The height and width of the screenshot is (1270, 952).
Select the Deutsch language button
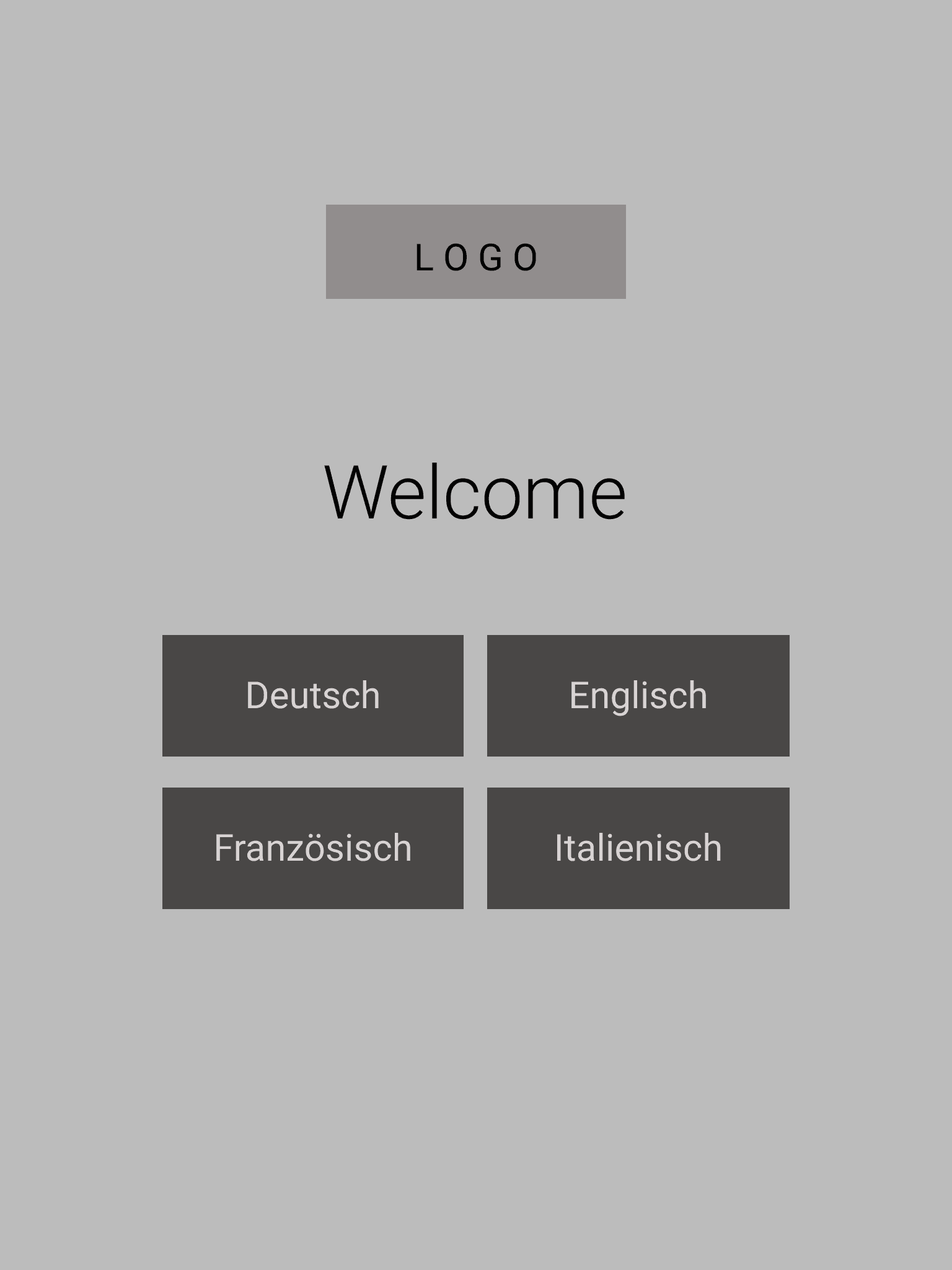tap(312, 695)
